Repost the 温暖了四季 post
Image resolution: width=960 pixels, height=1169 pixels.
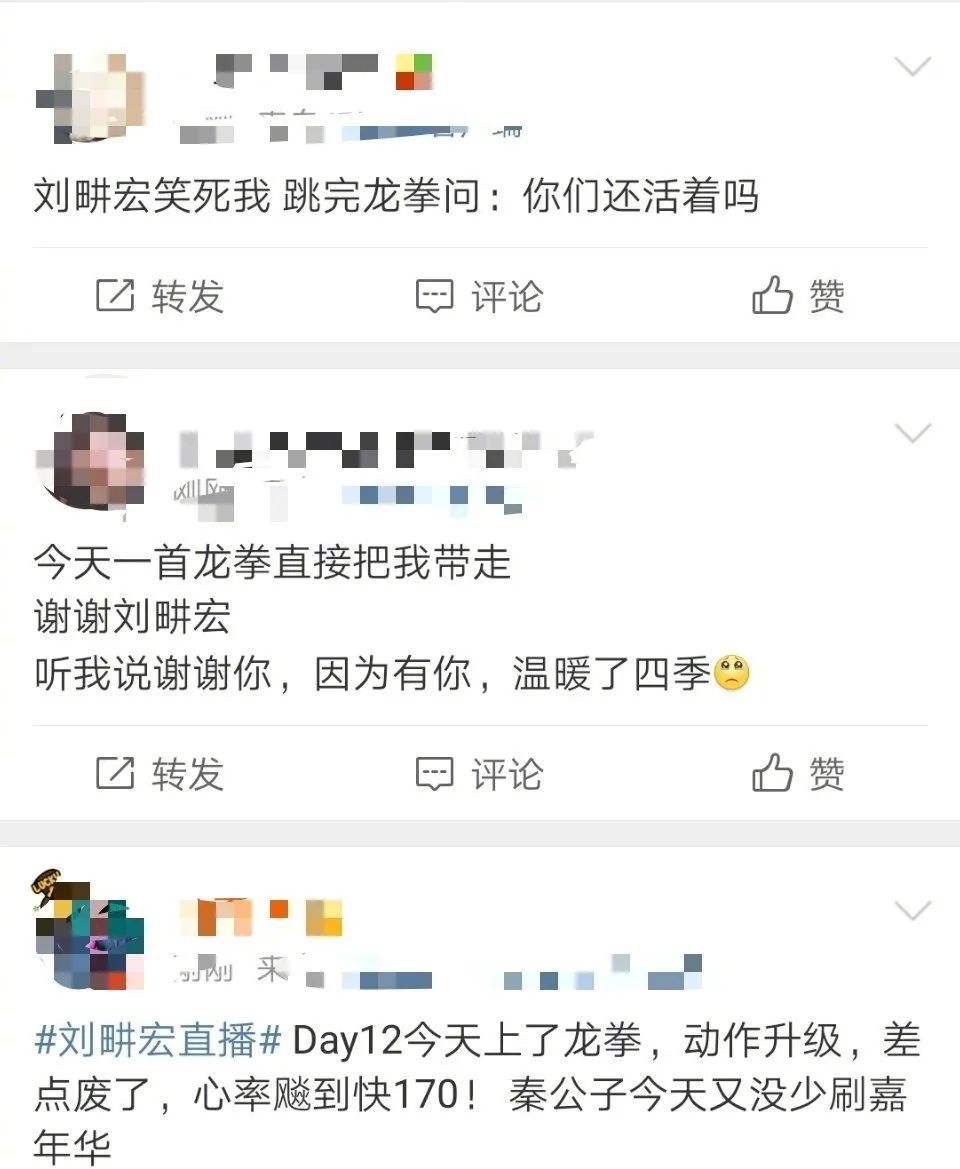point(160,773)
